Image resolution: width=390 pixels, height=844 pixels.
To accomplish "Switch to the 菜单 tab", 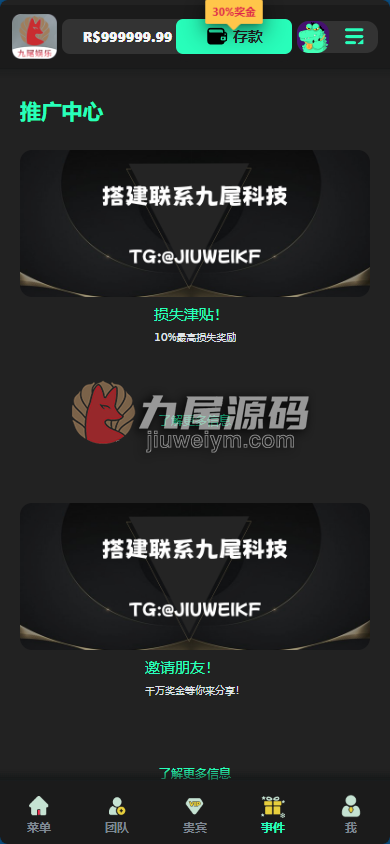I will pos(39,814).
